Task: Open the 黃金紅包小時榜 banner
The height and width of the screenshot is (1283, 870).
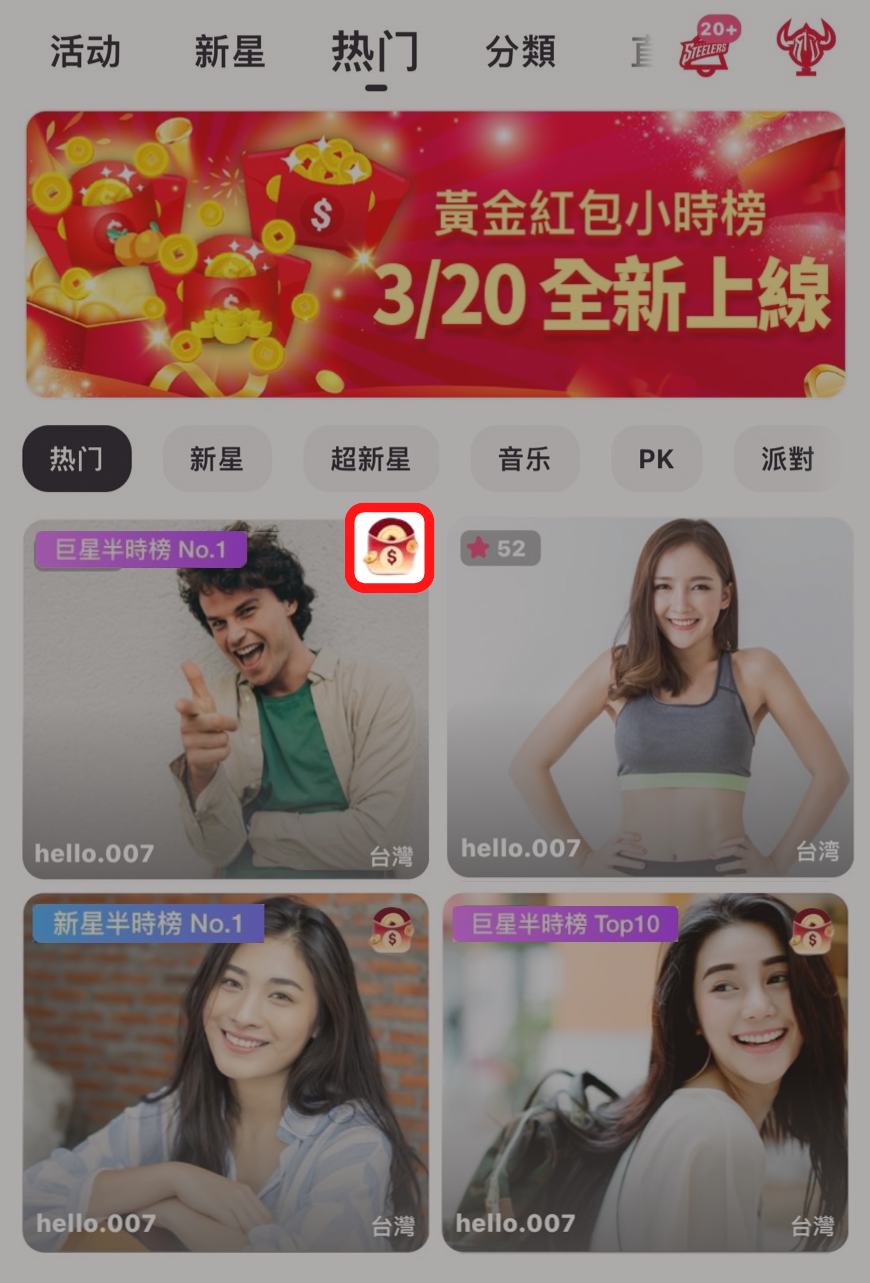Action: point(435,254)
